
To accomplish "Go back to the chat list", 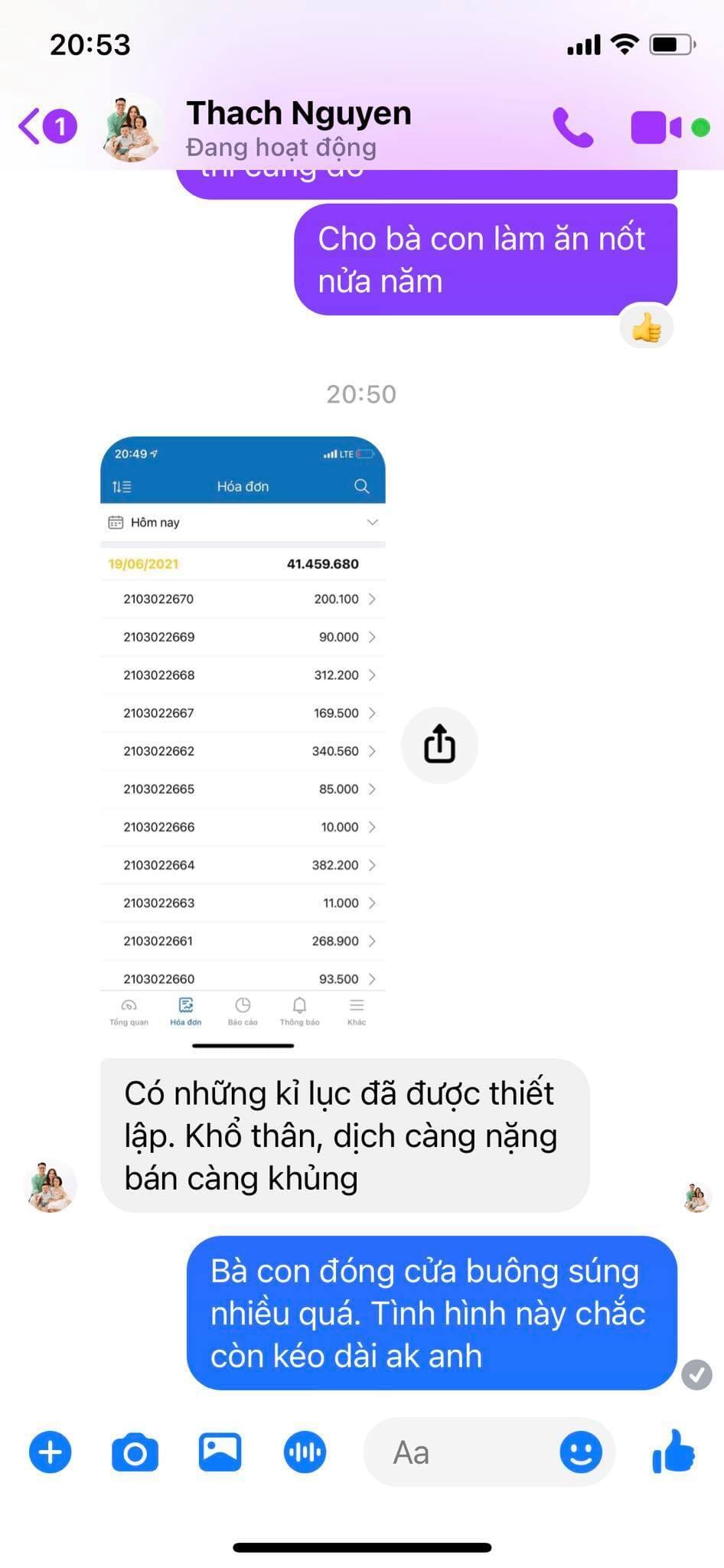I will pyautogui.click(x=31, y=126).
